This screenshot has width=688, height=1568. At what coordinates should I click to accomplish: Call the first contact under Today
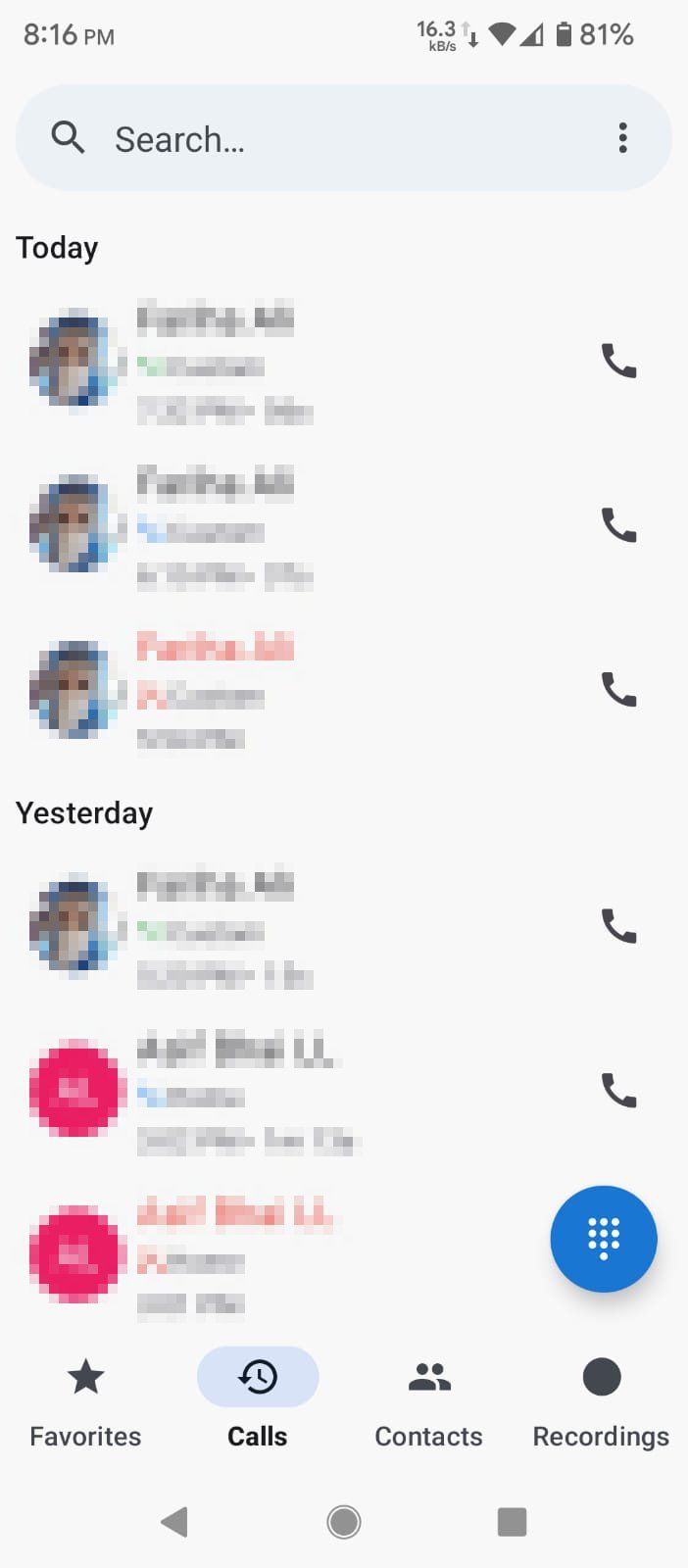618,361
